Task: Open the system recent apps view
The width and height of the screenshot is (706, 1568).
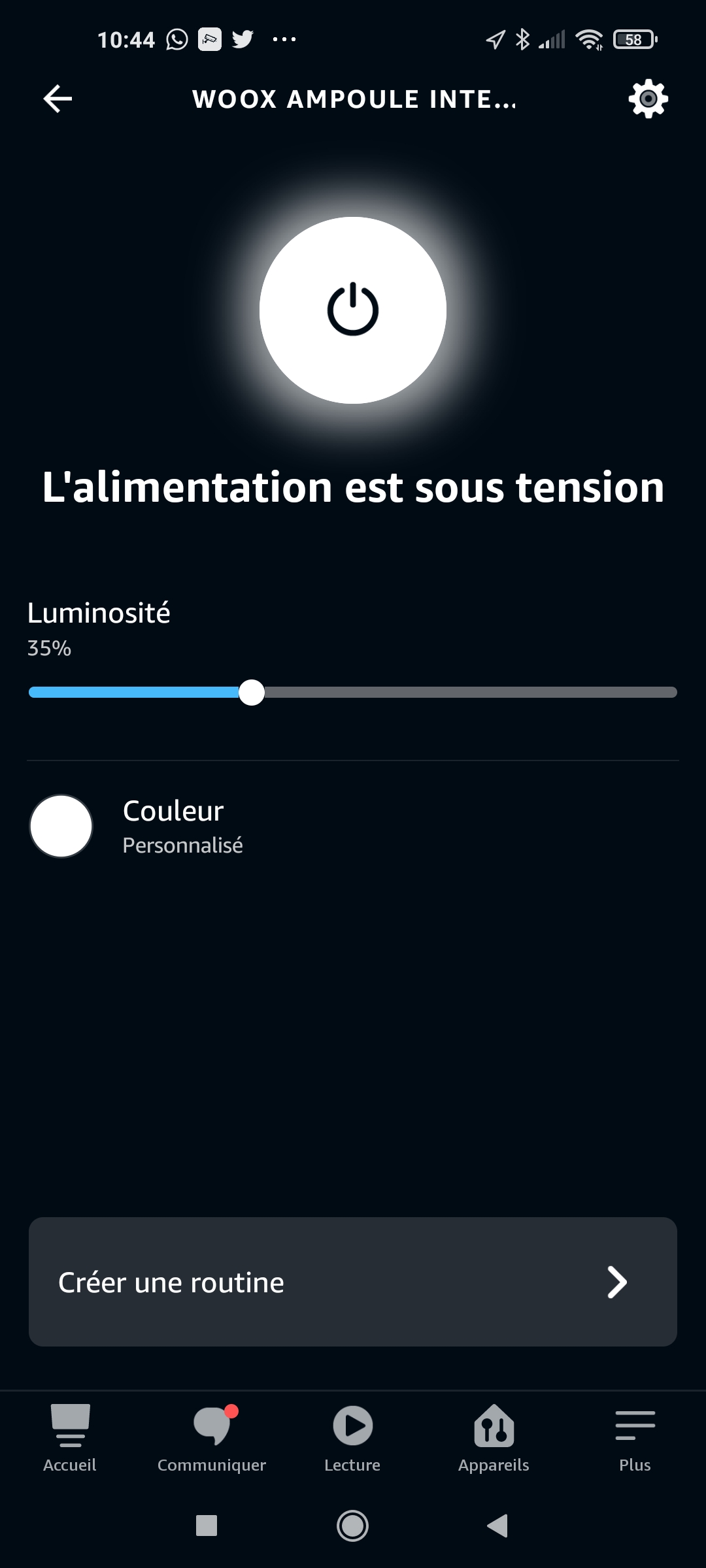Action: (207, 1526)
